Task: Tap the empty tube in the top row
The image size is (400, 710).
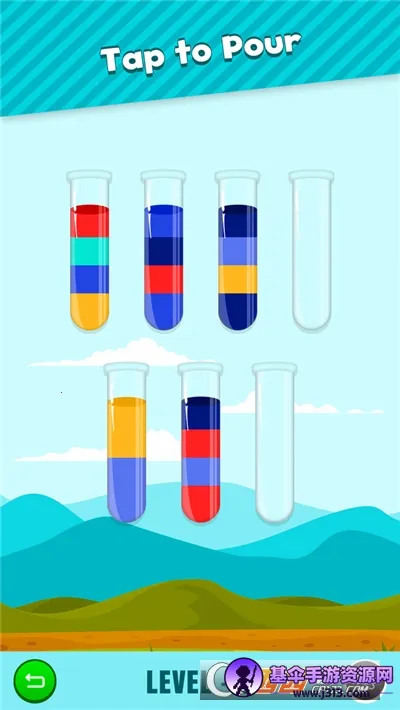Action: pyautogui.click(x=311, y=250)
